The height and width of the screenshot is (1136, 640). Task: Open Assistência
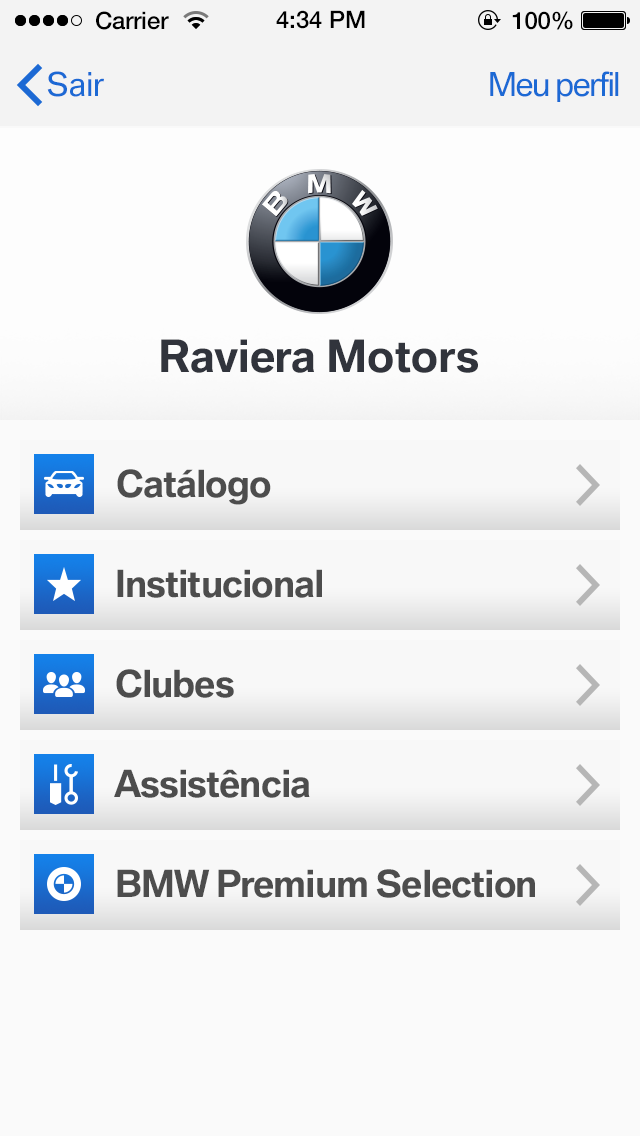(320, 785)
